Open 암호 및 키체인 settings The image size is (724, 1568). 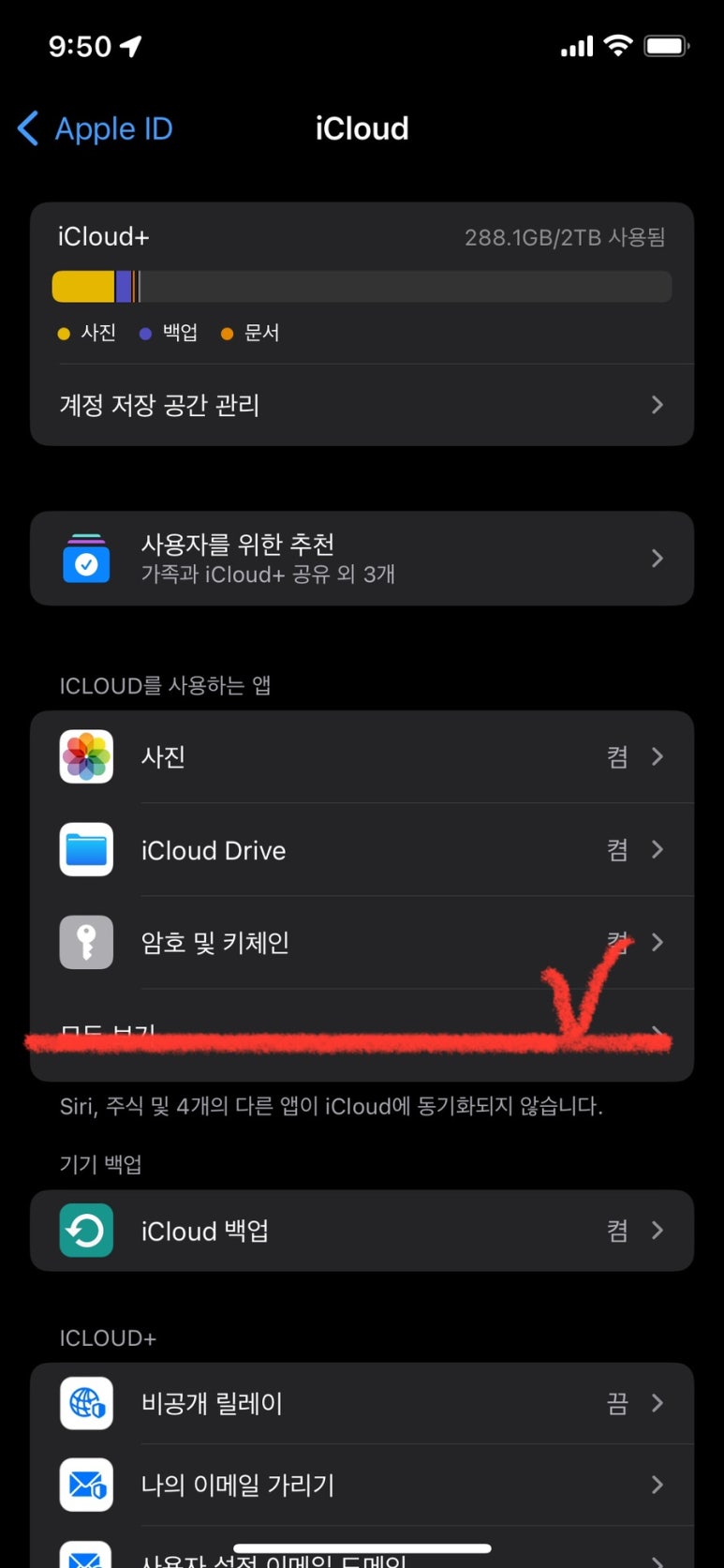(x=362, y=942)
